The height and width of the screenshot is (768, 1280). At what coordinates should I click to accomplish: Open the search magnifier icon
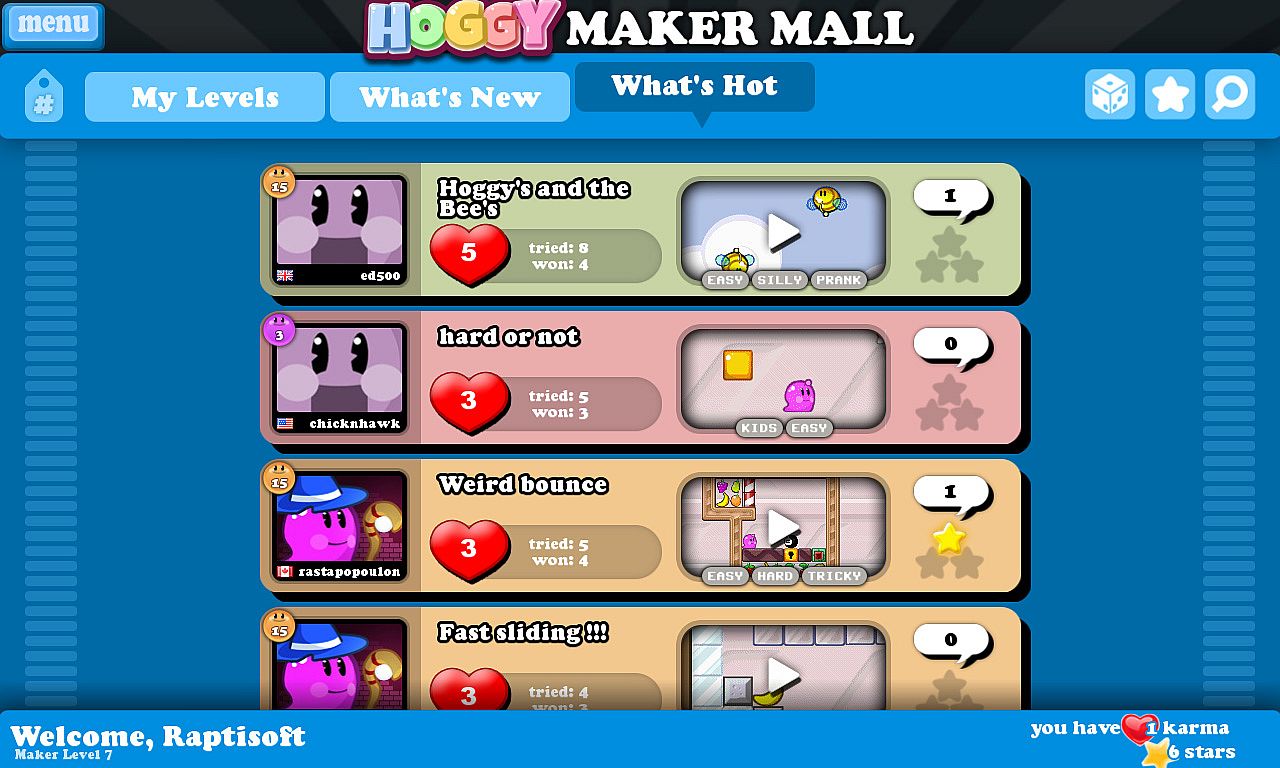point(1230,95)
